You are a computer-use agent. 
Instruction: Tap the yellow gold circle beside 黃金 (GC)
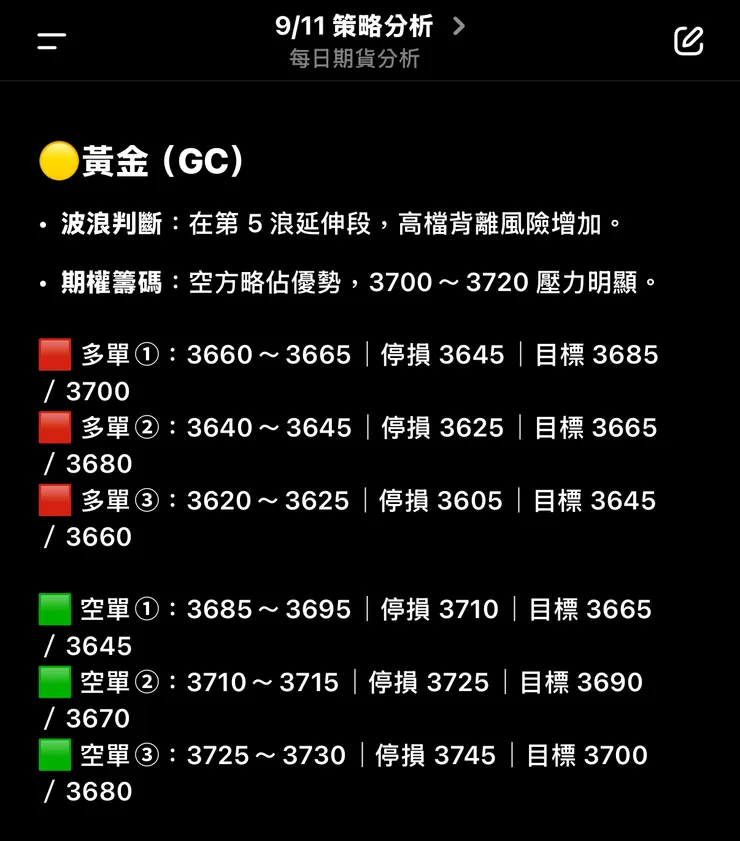click(x=57, y=157)
